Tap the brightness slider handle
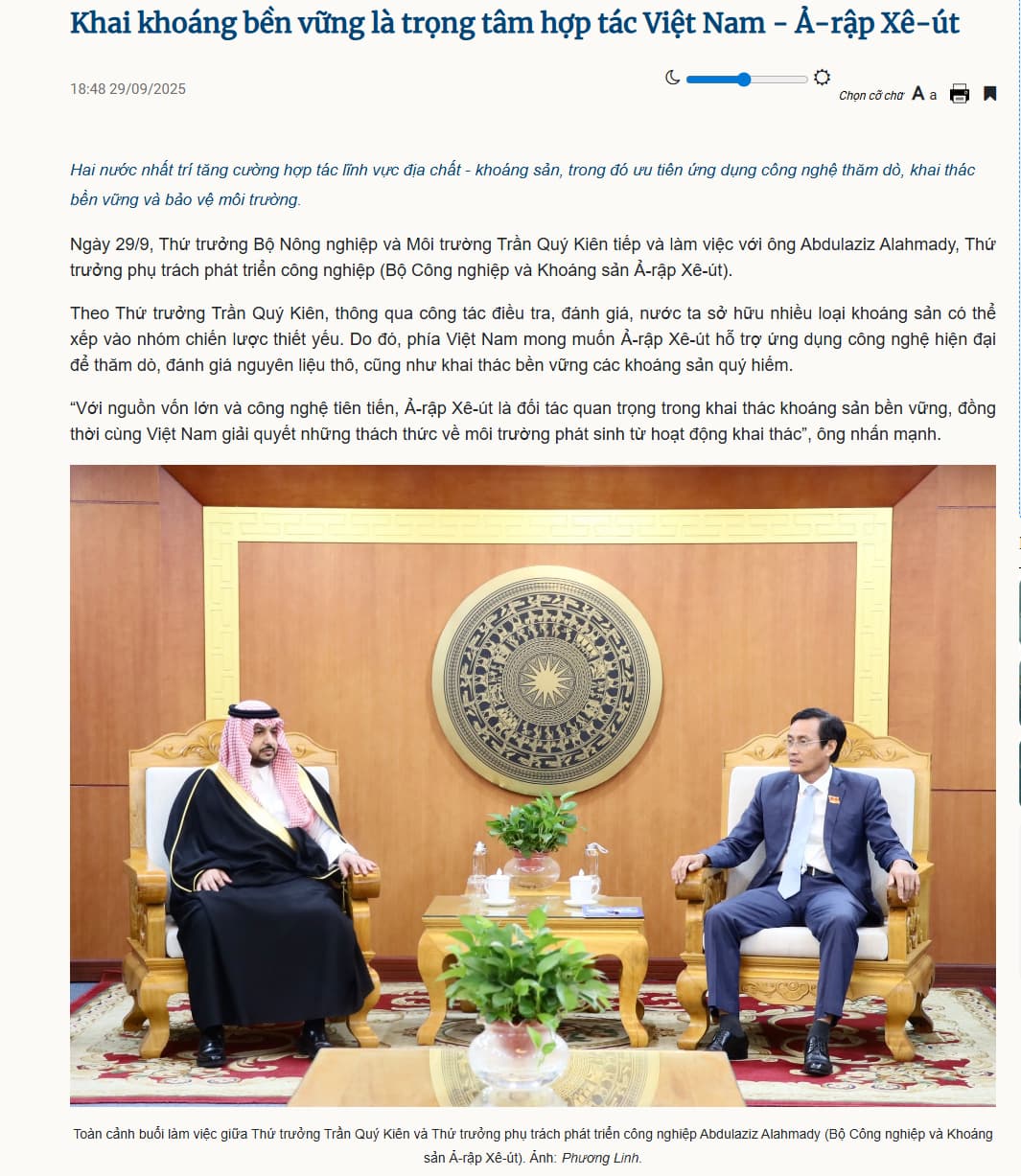This screenshot has height=1176, width=1021. tap(744, 80)
